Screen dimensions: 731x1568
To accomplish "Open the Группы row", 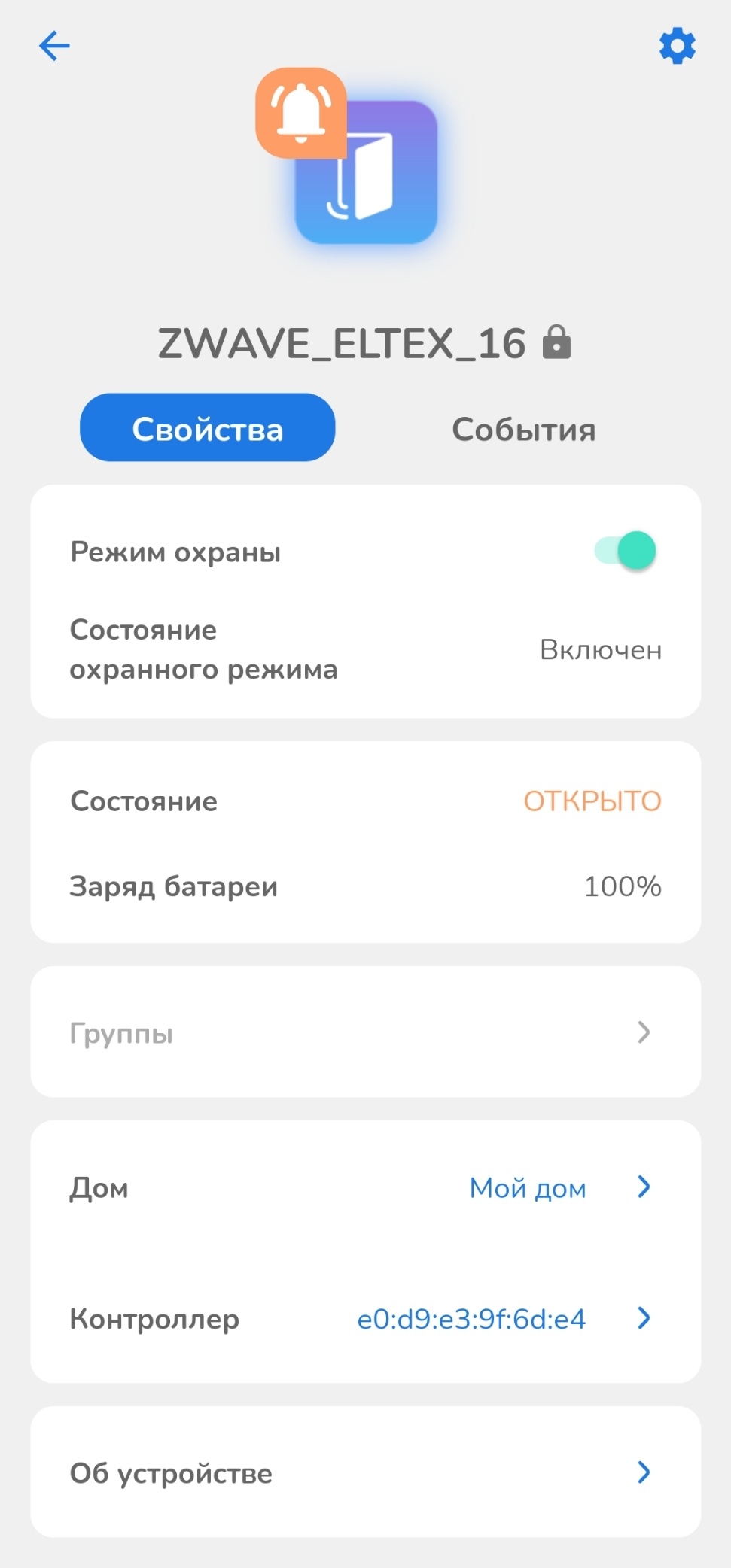I will pos(365,1032).
